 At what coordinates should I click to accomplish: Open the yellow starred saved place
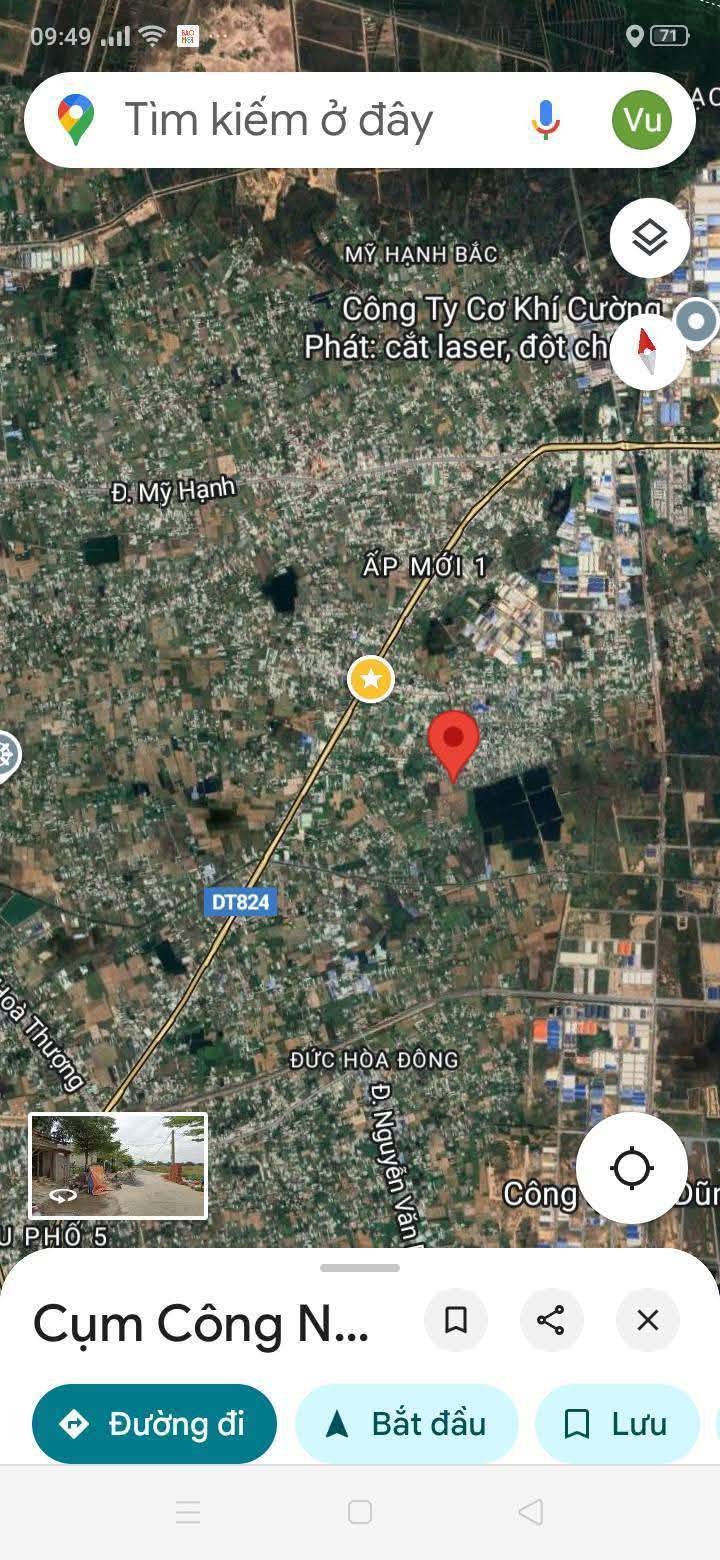[x=371, y=680]
